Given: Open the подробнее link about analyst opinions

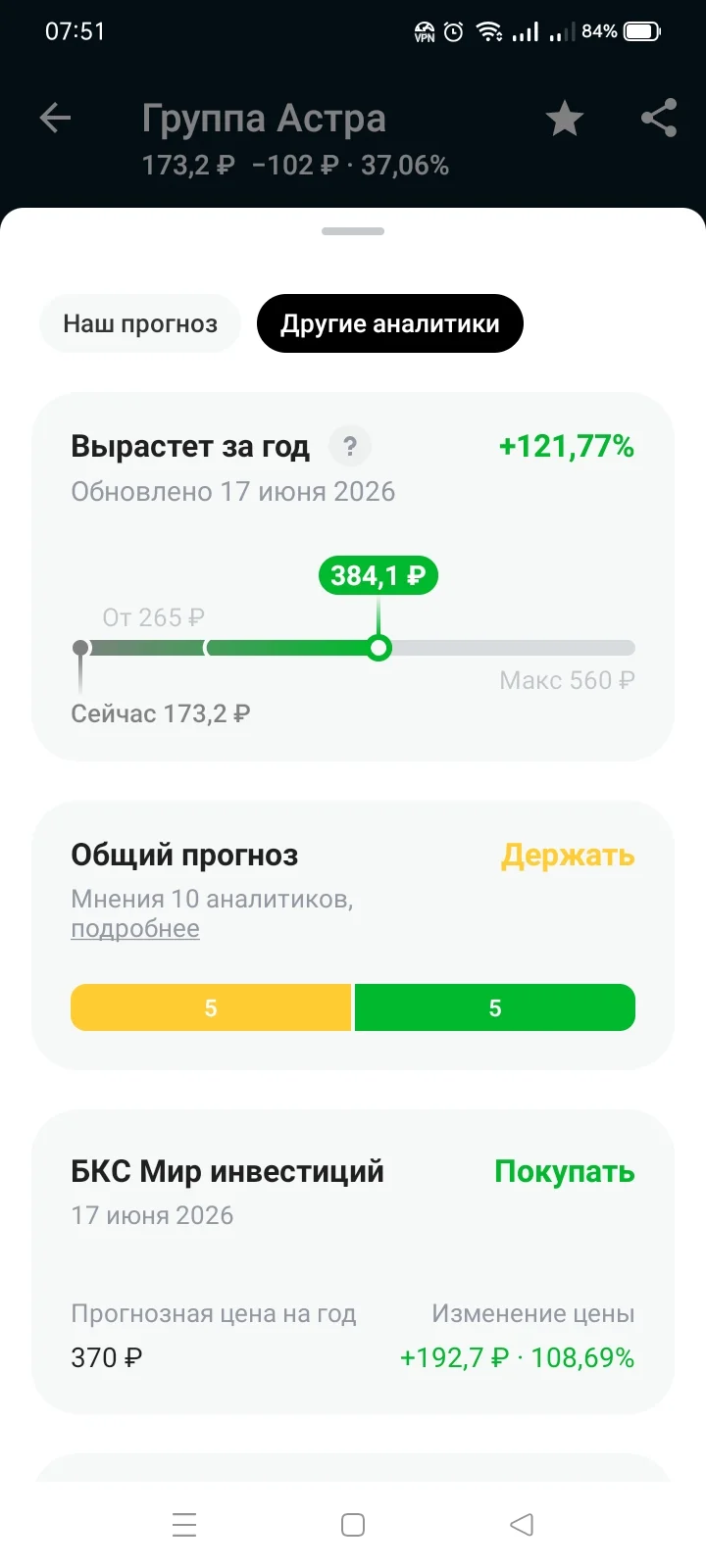Looking at the screenshot, I should (x=135, y=929).
